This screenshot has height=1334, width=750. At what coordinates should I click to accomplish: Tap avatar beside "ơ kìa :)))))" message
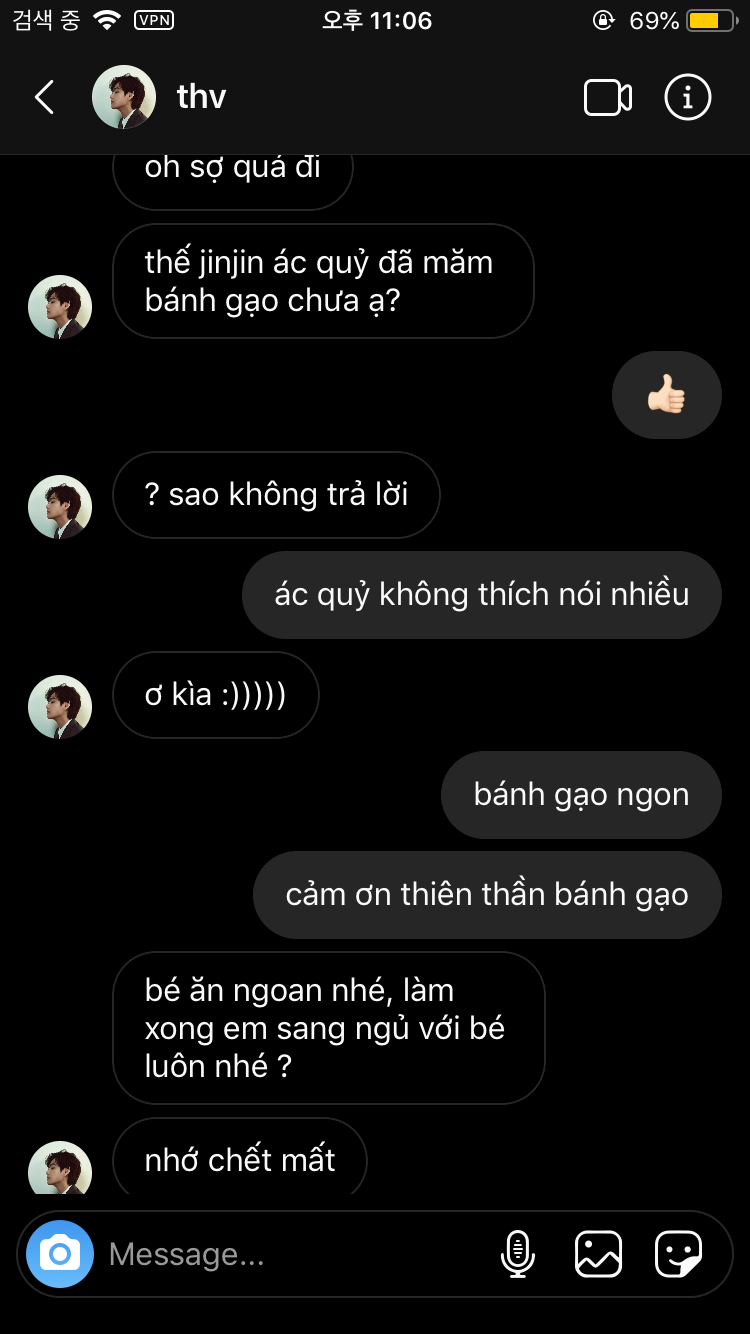[60, 706]
